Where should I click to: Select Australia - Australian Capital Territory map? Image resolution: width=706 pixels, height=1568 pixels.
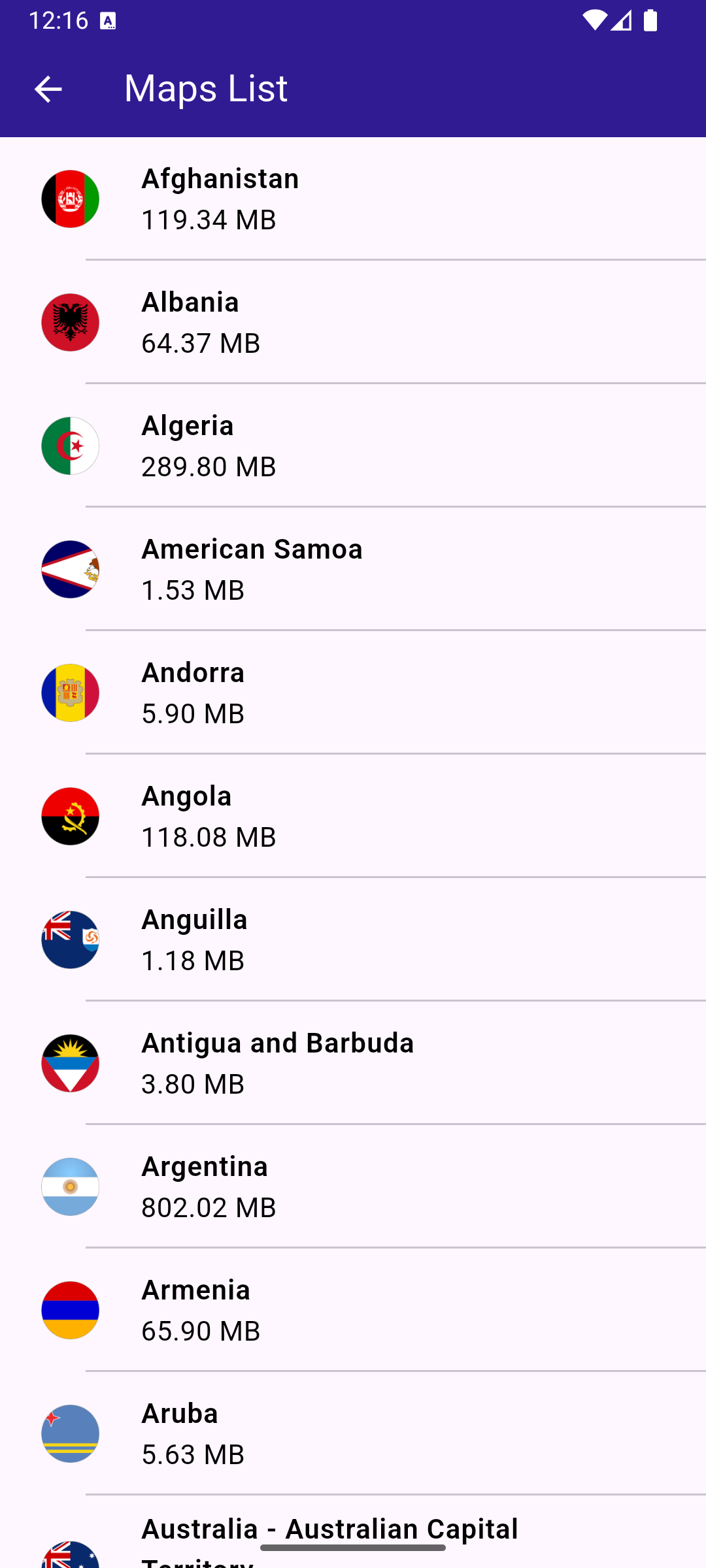pos(353,1533)
